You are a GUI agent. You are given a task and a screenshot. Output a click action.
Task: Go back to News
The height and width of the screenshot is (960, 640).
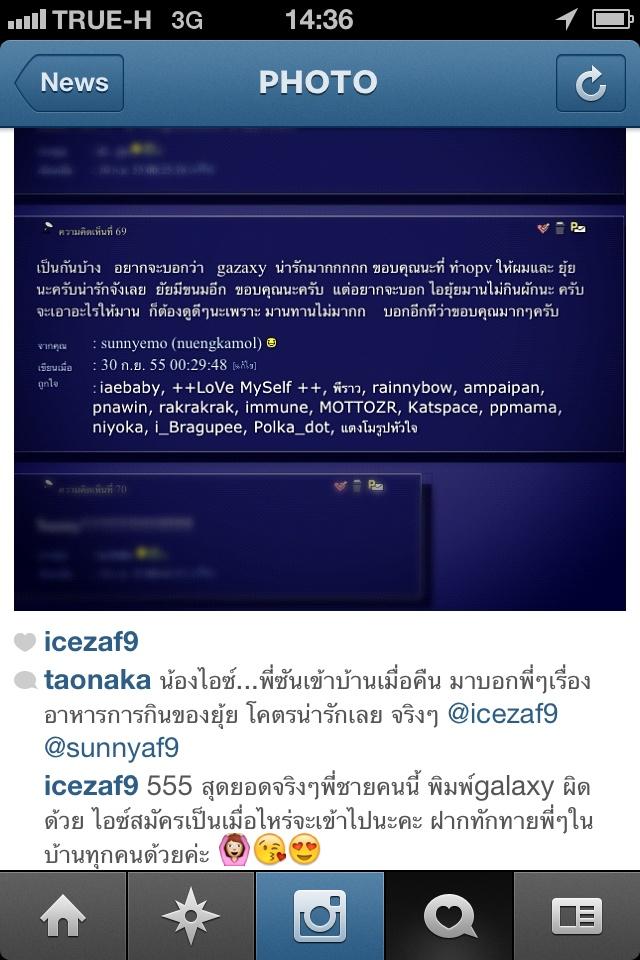tap(70, 82)
